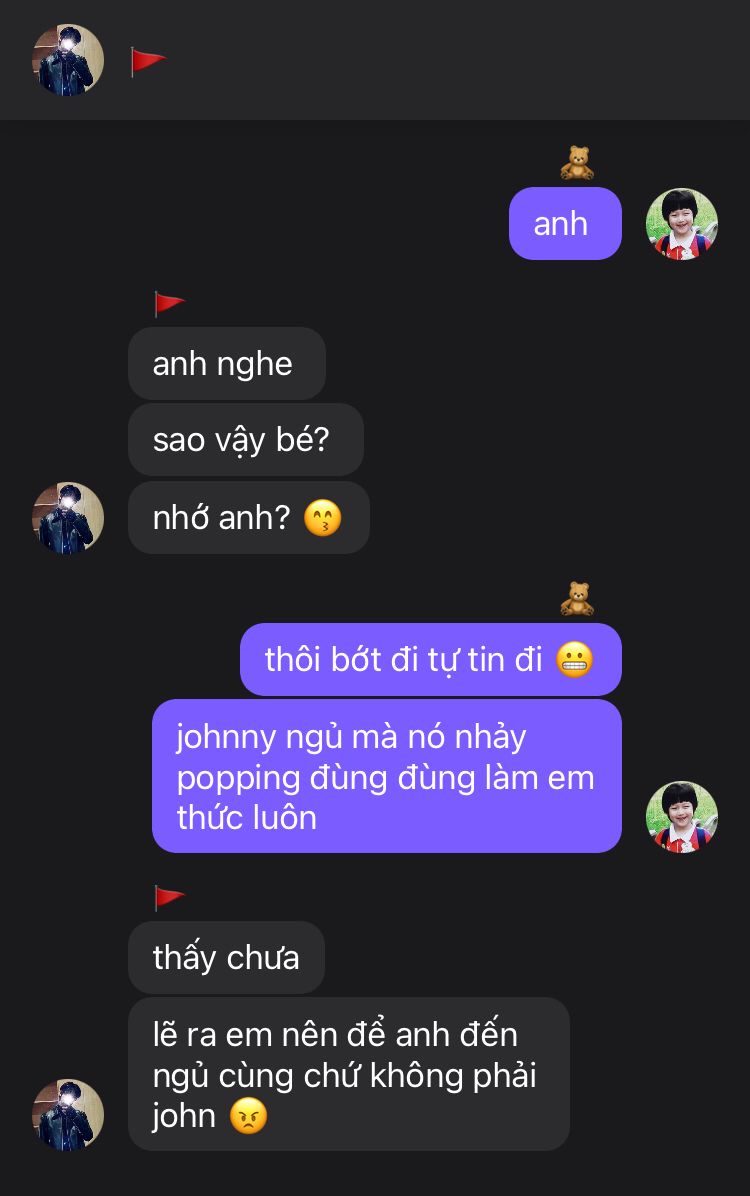Image resolution: width=750 pixels, height=1196 pixels.
Task: Open the contact's profile from the header avatar
Action: [x=68, y=60]
